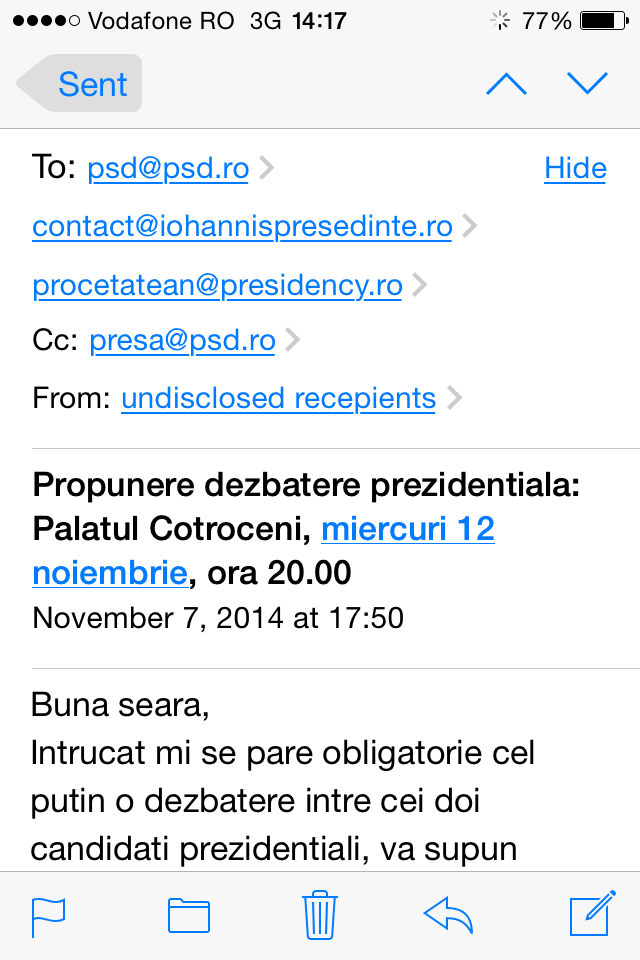Show the previous message with the up arrow
Image resolution: width=640 pixels, height=960 pixels.
click(x=506, y=84)
